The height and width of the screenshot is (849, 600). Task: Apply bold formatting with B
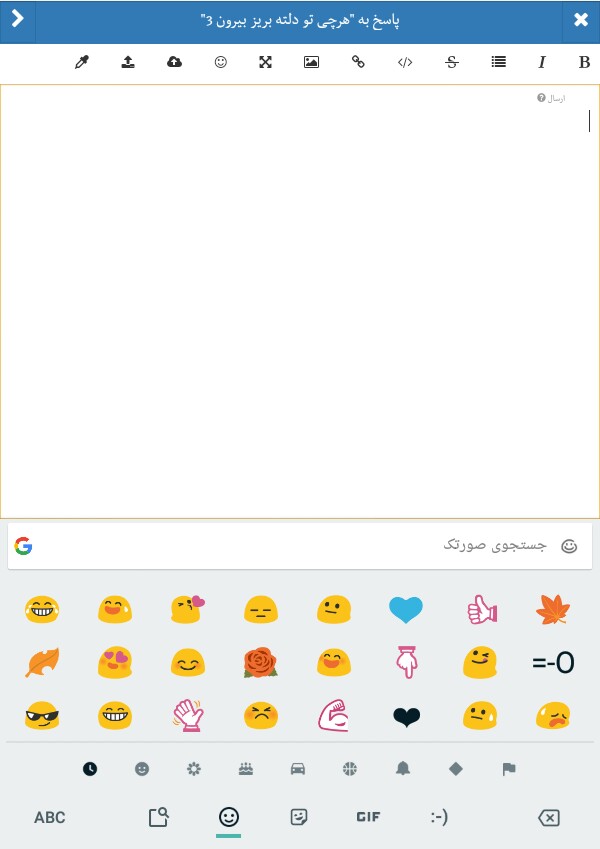(584, 62)
